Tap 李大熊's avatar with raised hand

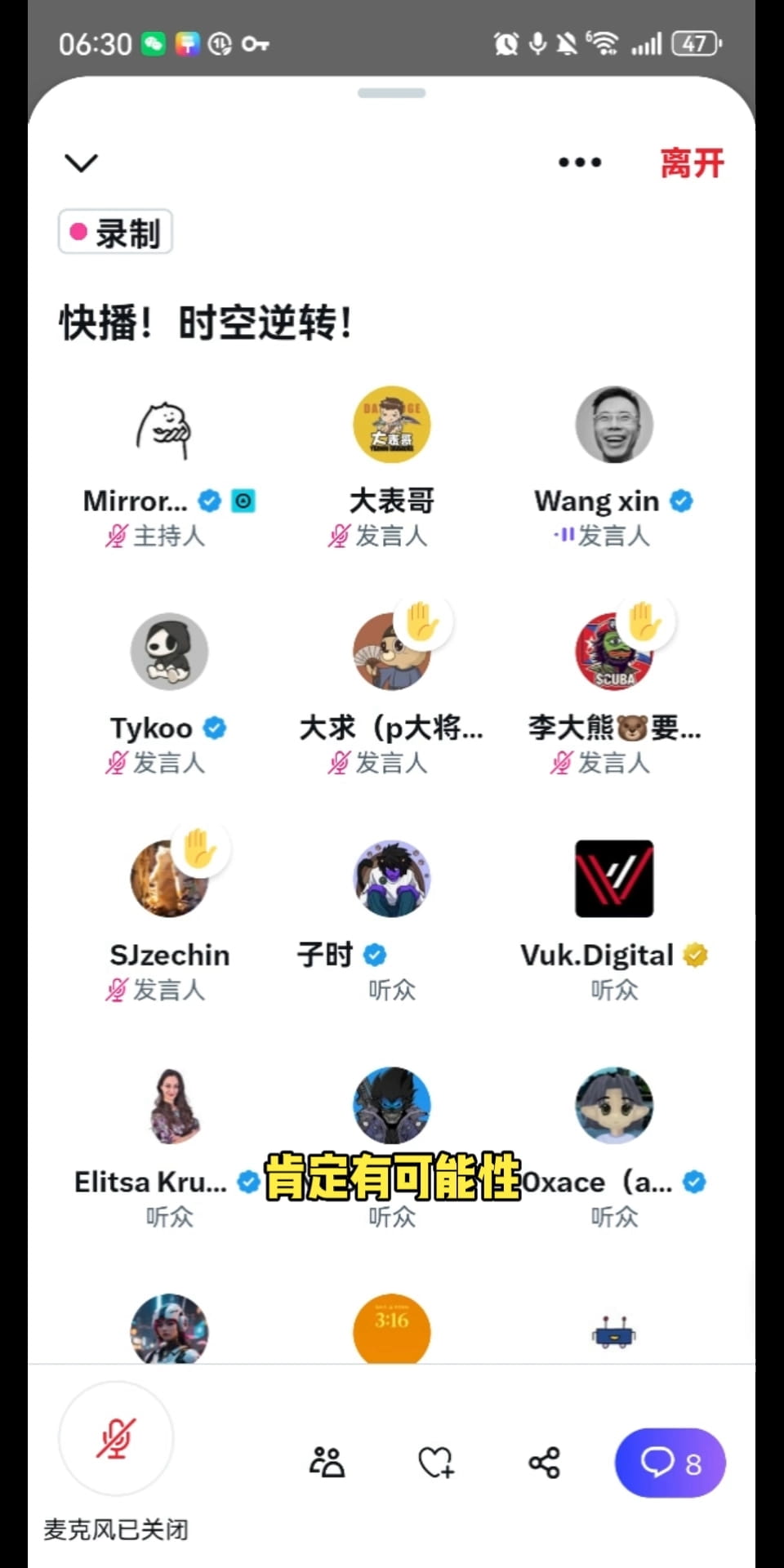[614, 652]
